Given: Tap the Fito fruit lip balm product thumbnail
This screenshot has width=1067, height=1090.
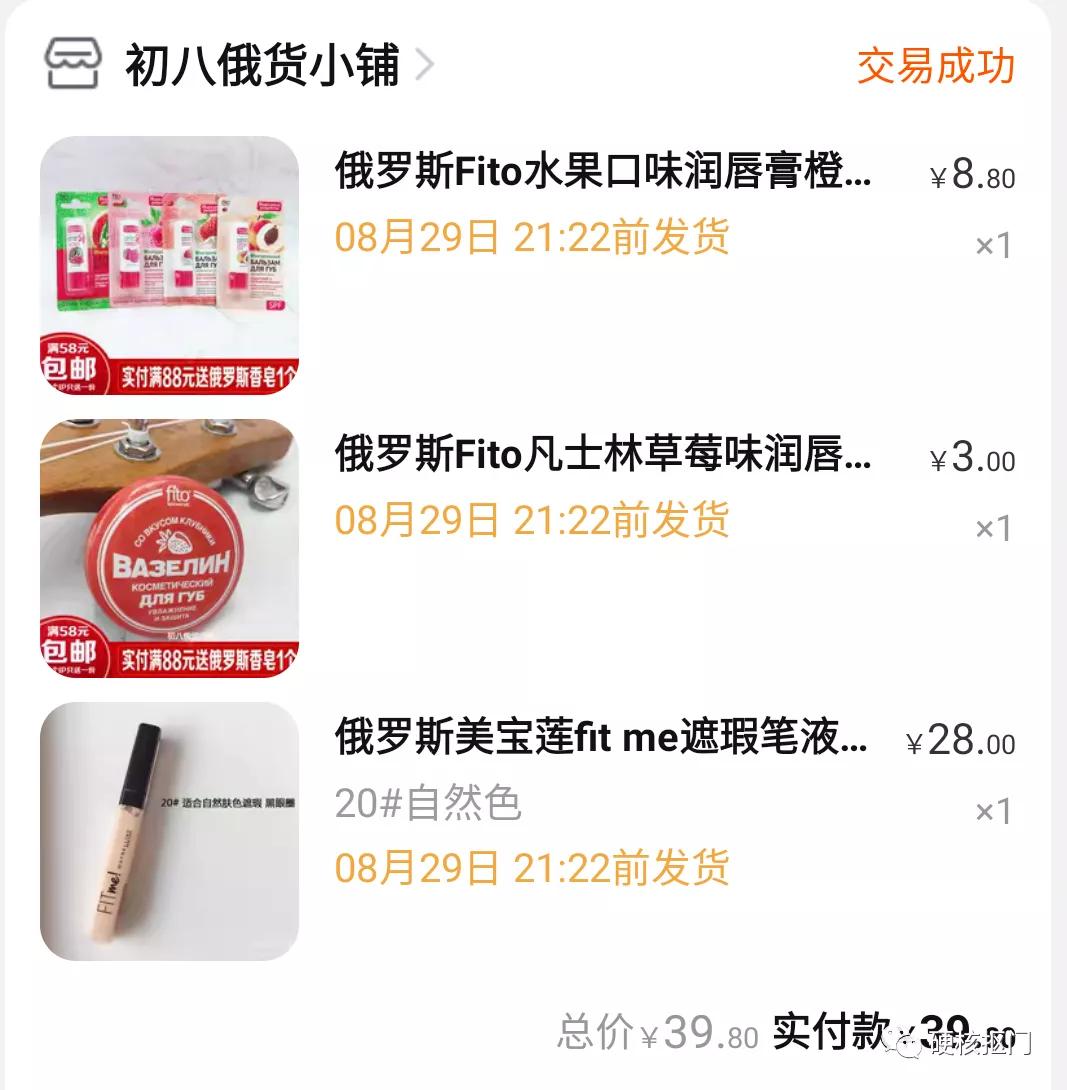Looking at the screenshot, I should 167,265.
